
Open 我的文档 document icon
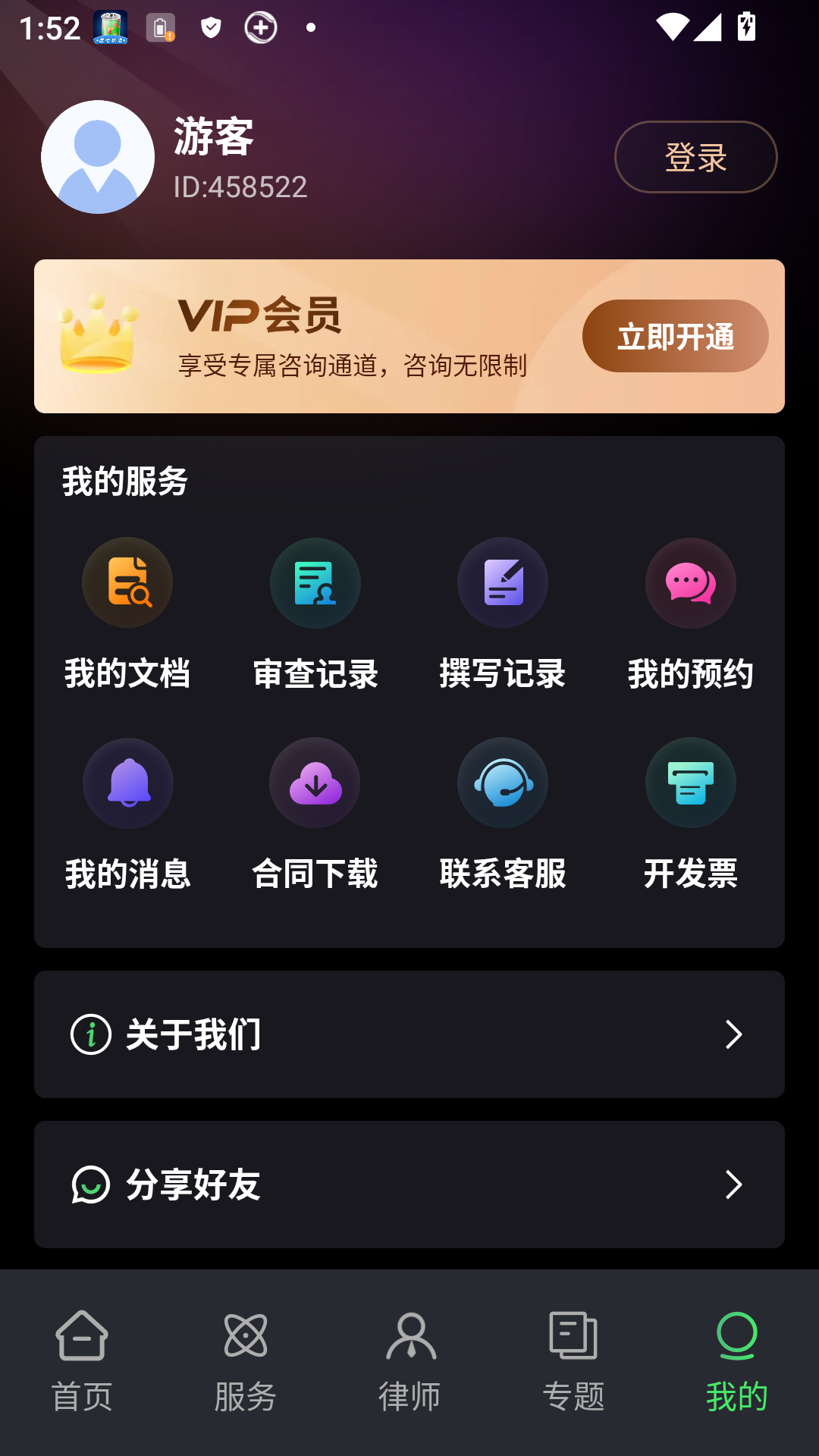pos(127,582)
